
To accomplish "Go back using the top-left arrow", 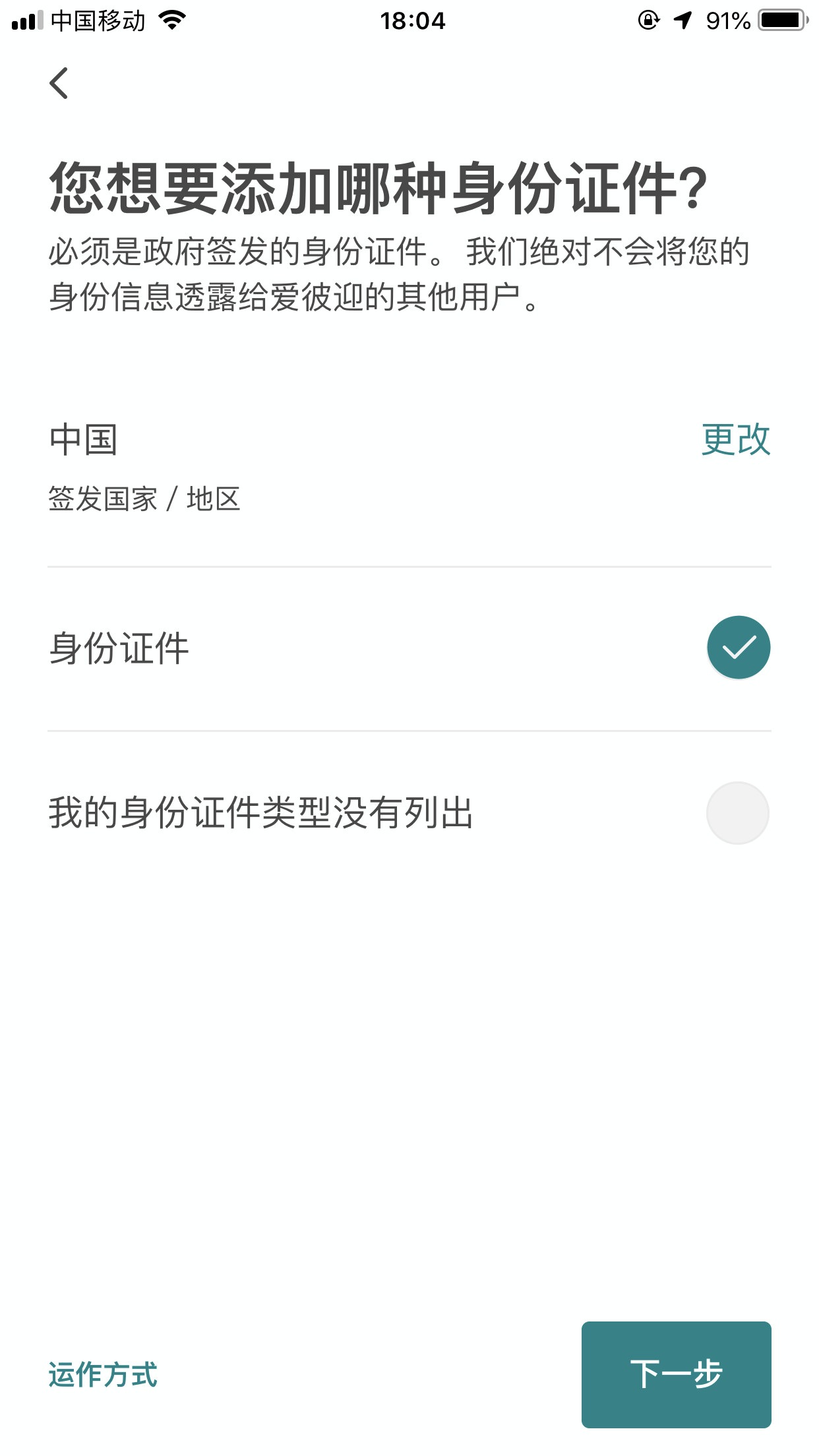I will point(59,83).
